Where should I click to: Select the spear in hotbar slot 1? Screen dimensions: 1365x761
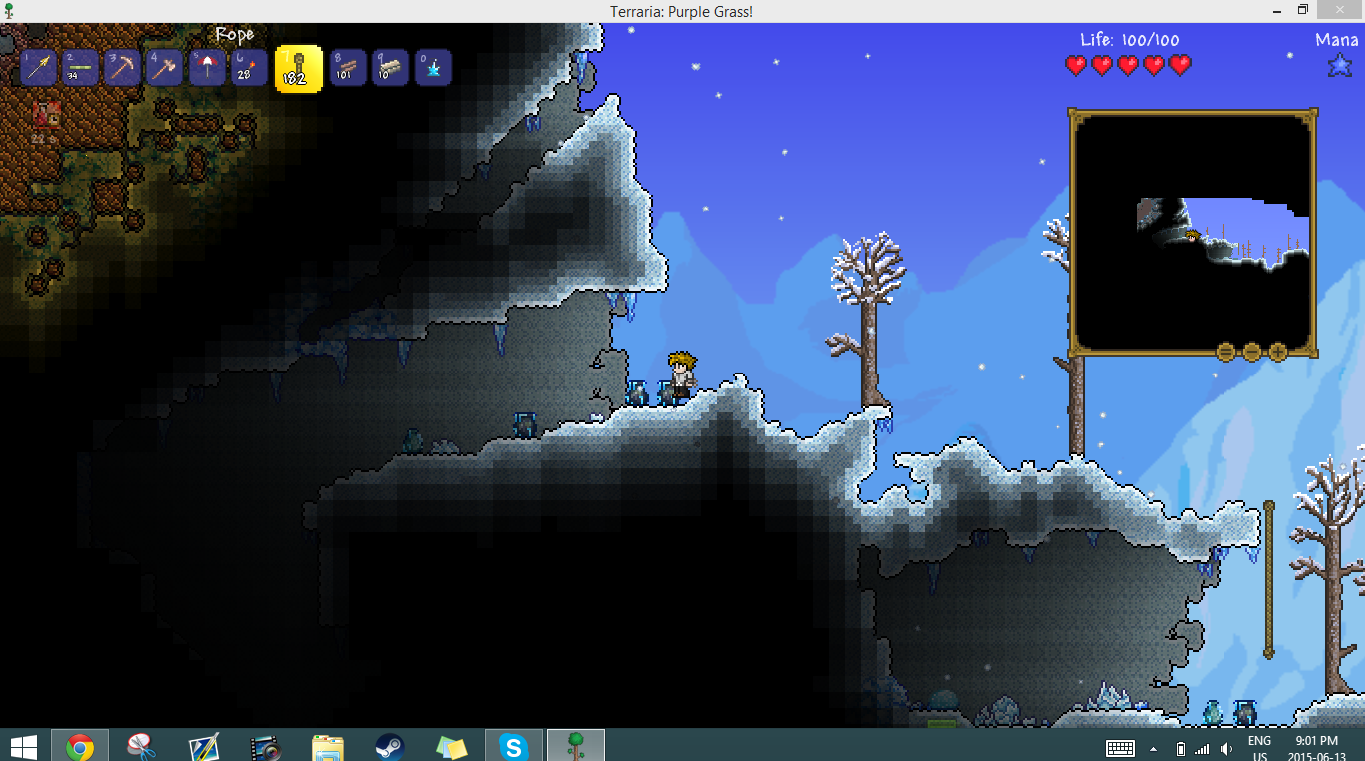pyautogui.click(x=38, y=68)
